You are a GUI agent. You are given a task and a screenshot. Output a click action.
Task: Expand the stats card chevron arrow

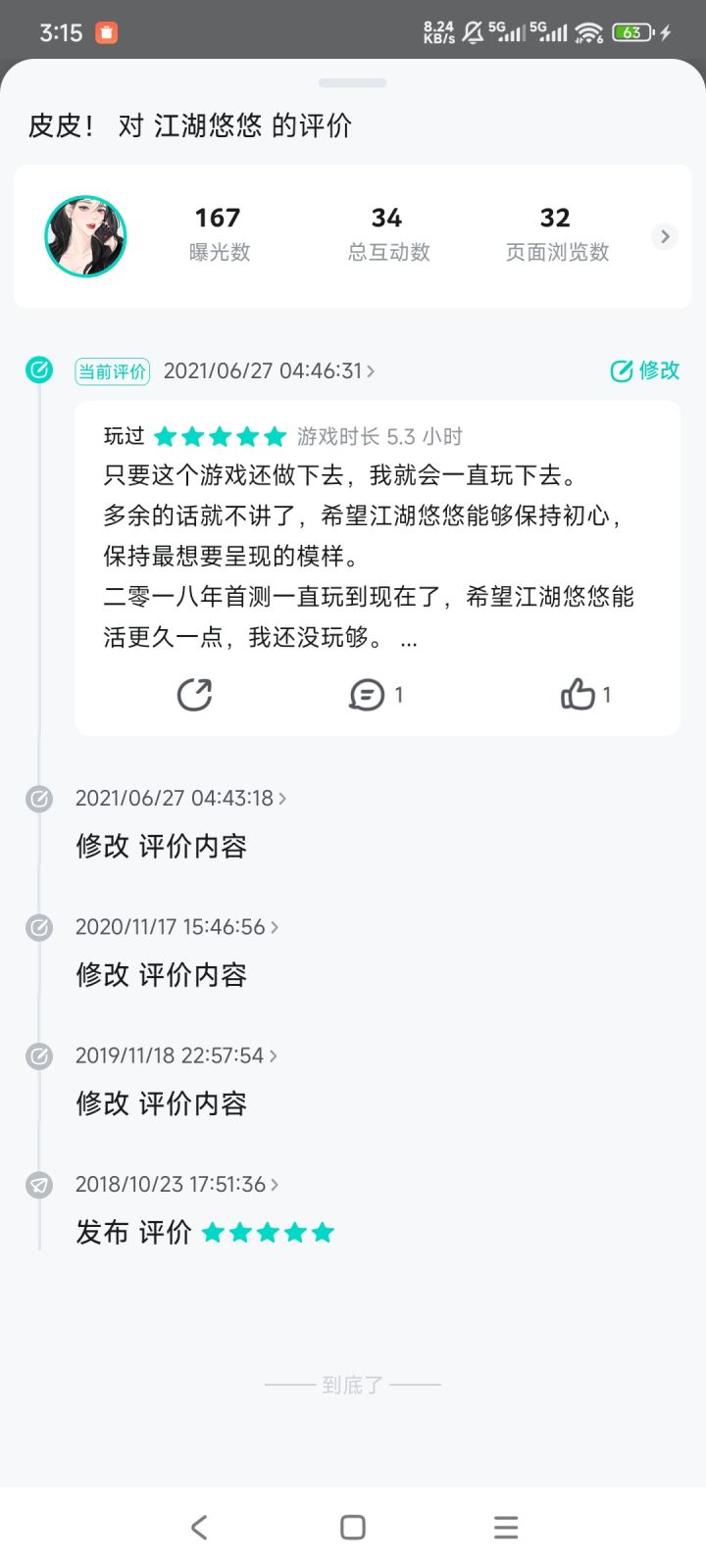pos(665,236)
